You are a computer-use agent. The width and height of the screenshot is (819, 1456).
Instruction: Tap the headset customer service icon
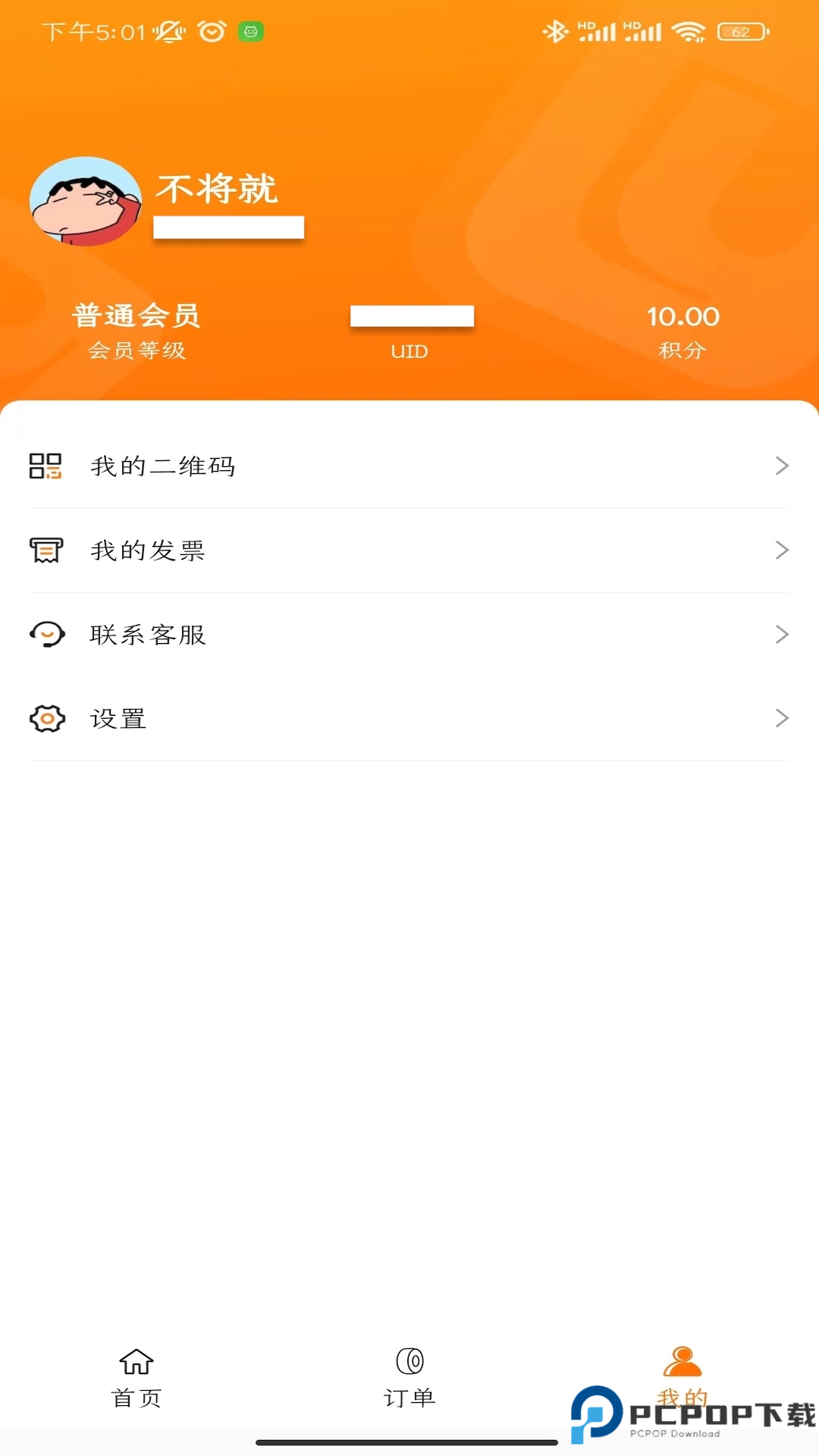(x=46, y=635)
